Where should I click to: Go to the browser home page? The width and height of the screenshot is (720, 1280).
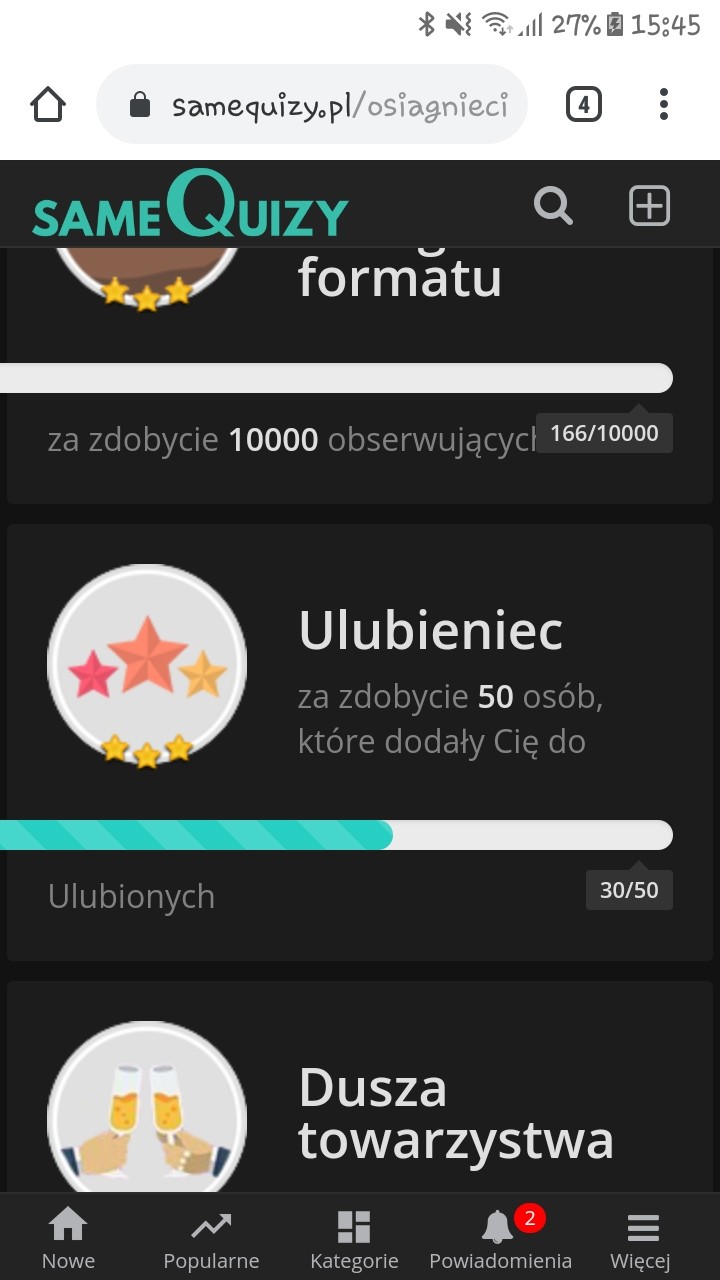tap(48, 104)
